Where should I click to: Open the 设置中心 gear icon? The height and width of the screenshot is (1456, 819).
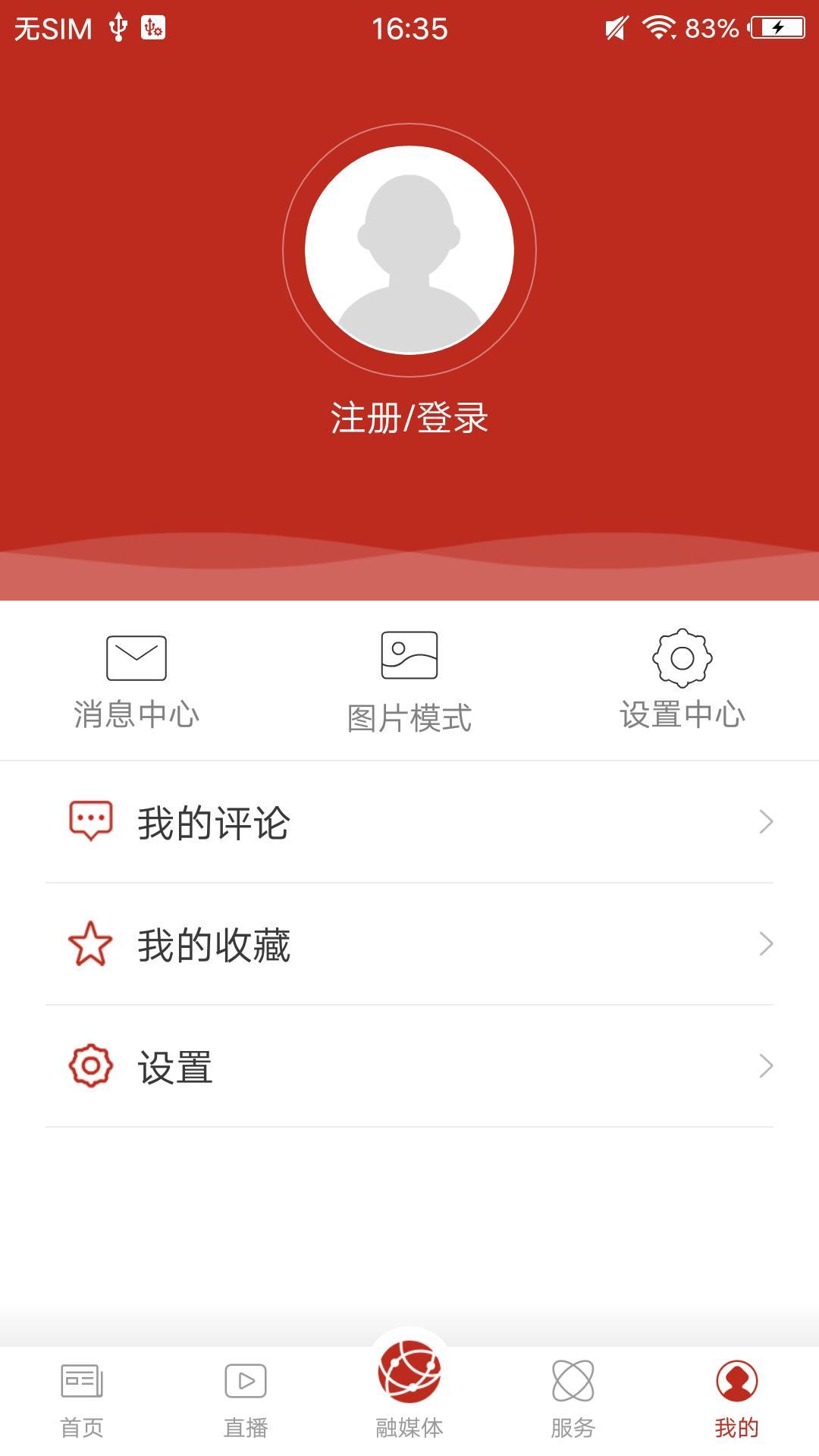coord(682,660)
